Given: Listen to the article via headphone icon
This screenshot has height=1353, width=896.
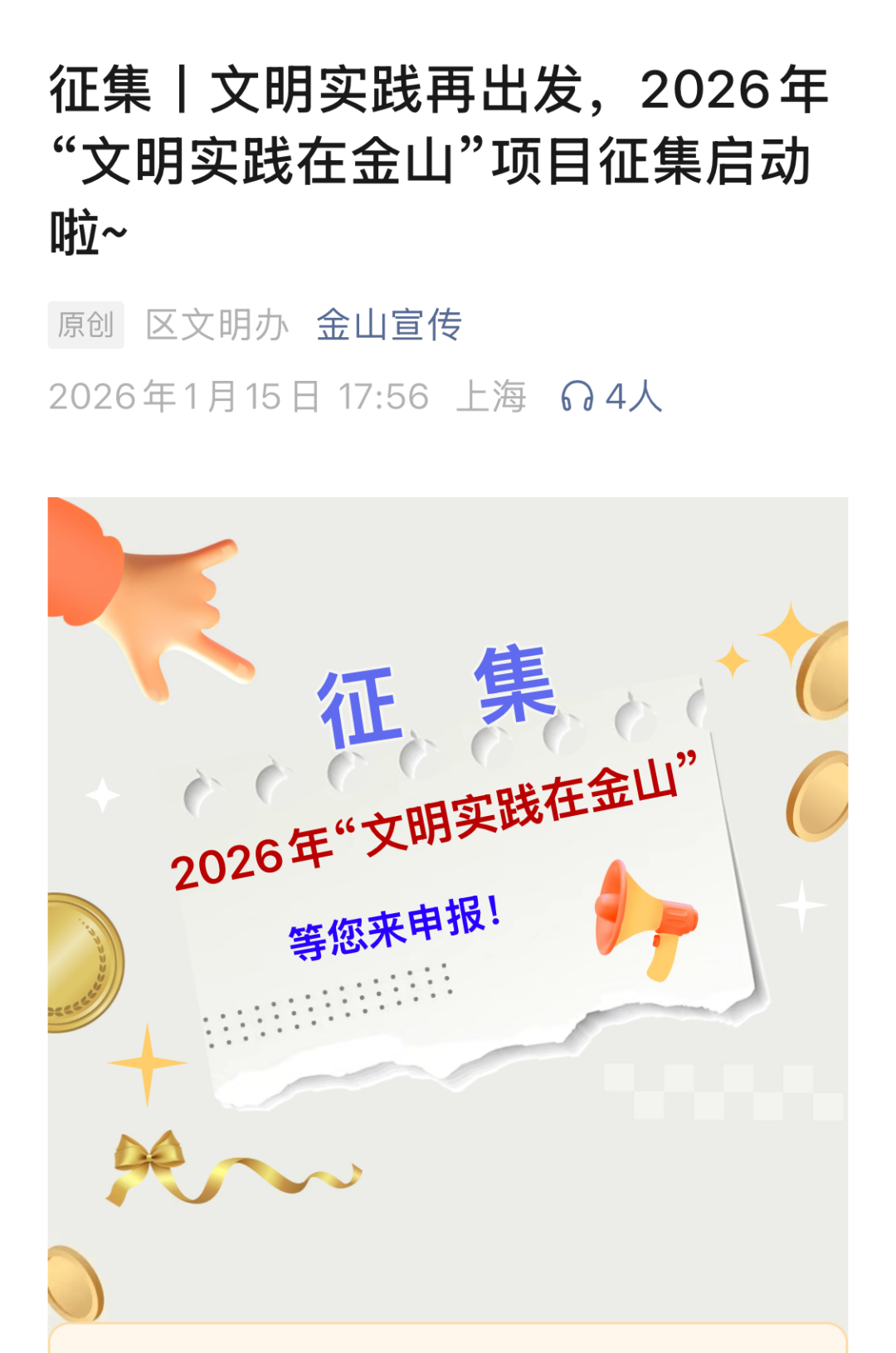Looking at the screenshot, I should pos(577,397).
